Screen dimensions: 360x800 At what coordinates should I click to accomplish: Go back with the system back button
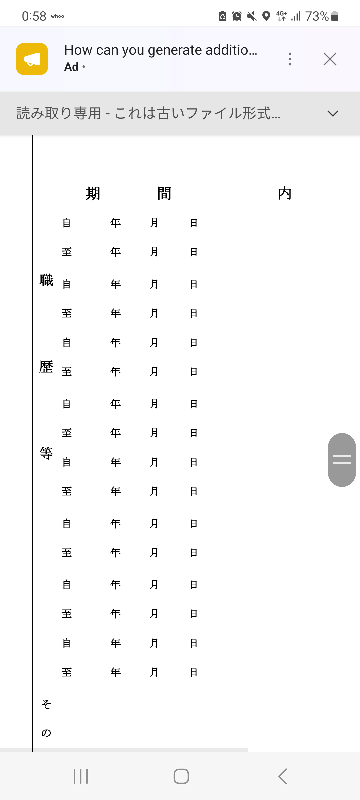282,776
